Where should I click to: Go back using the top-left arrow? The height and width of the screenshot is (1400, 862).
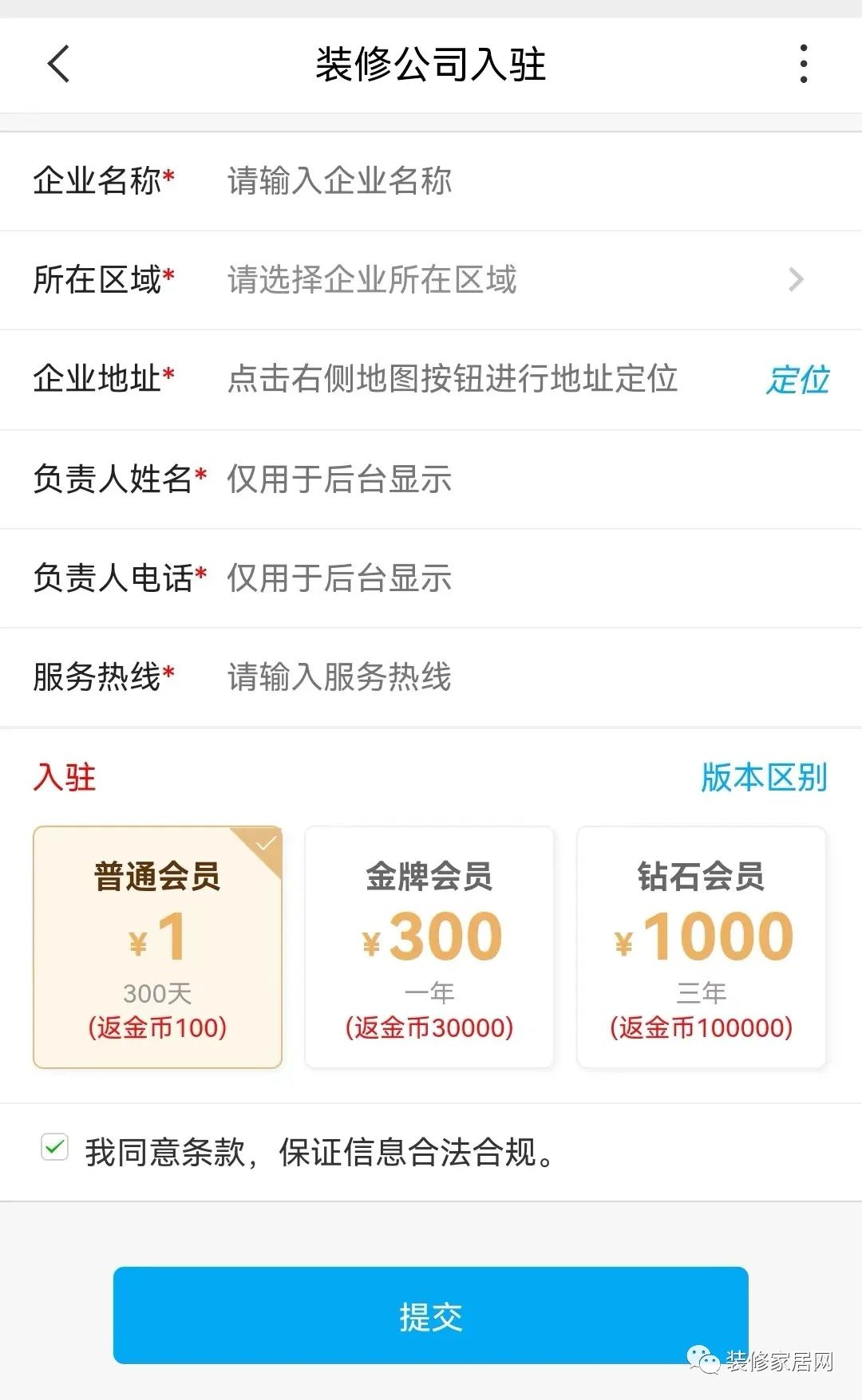coord(58,64)
